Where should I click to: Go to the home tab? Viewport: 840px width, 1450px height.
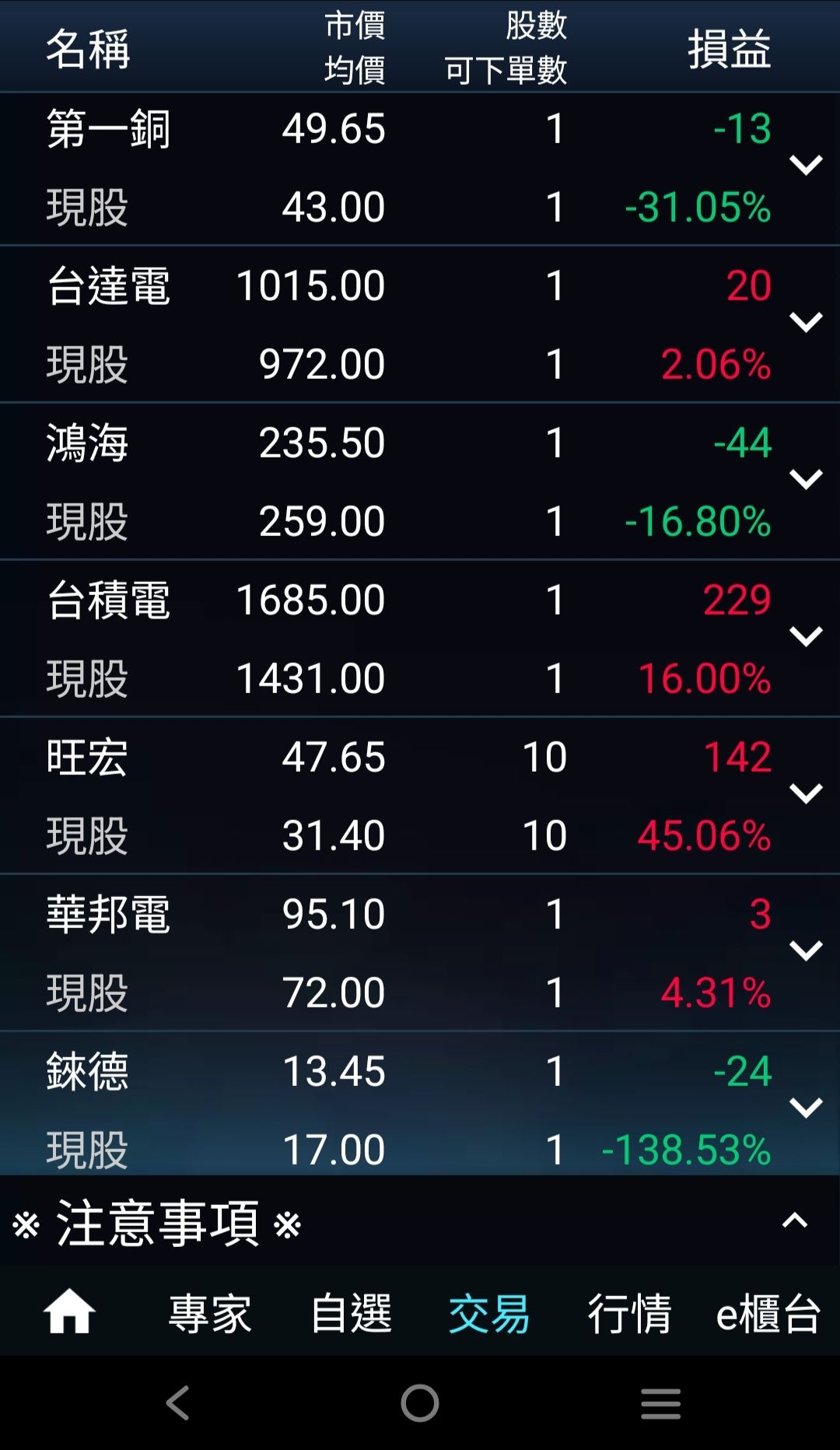69,1313
